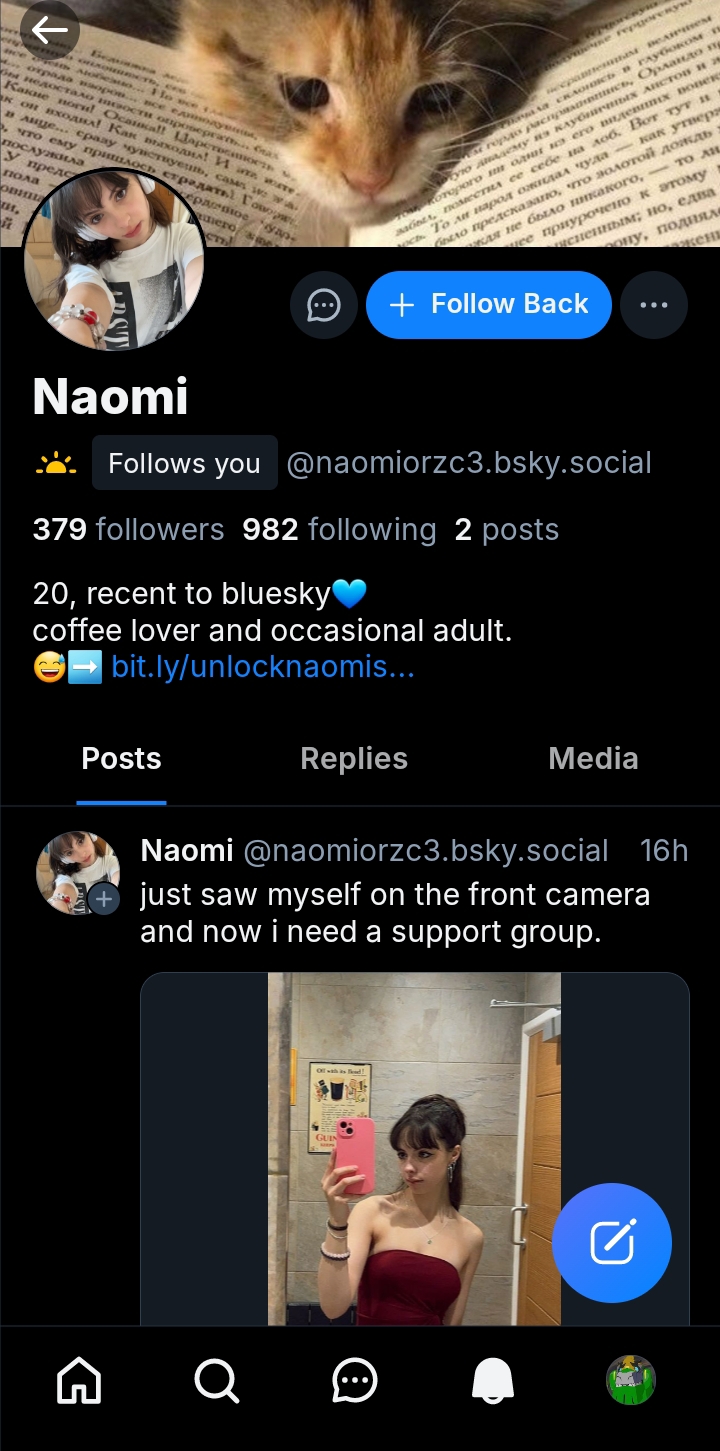Open my profile from the bottom bar

click(630, 1381)
